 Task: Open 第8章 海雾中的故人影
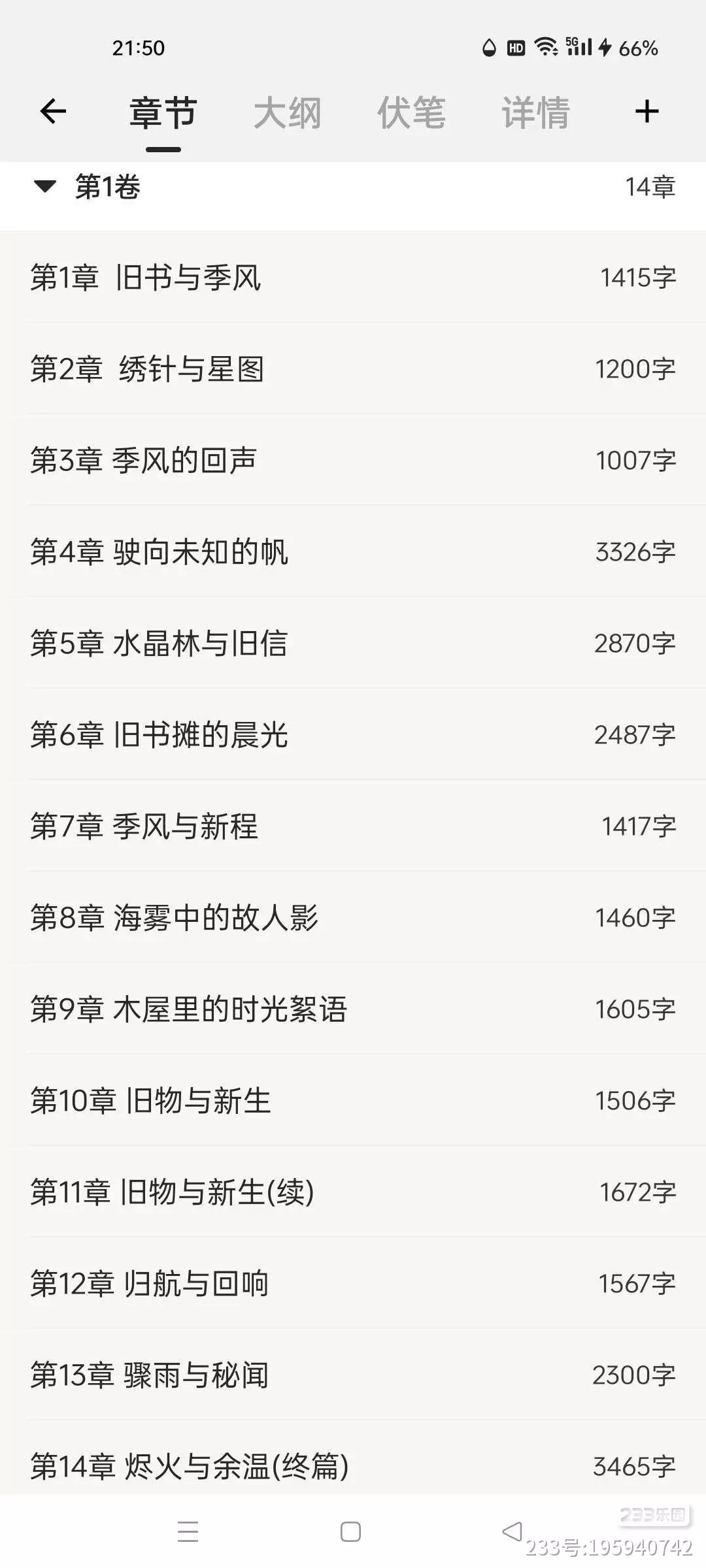coord(353,917)
